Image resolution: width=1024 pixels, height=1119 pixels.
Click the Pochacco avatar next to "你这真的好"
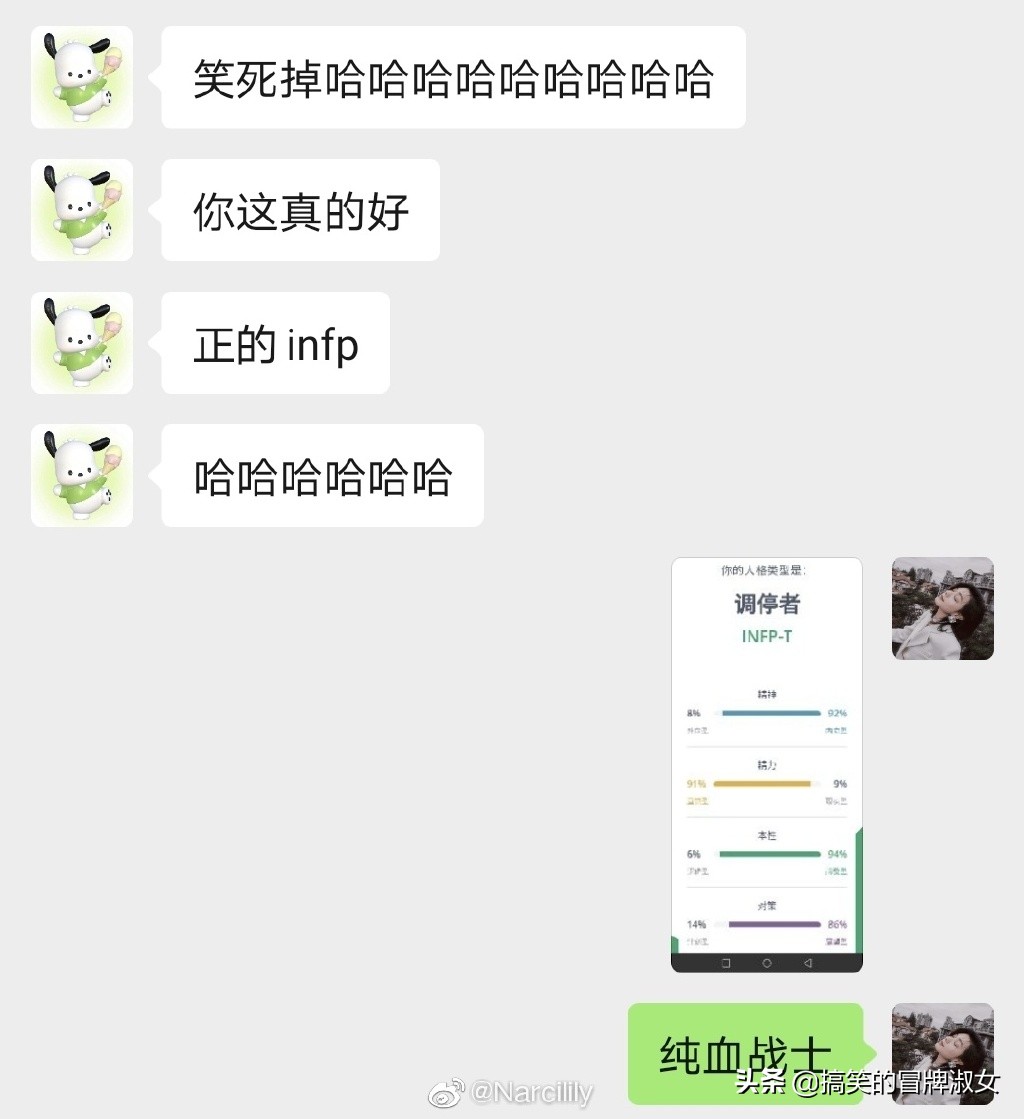tap(81, 210)
